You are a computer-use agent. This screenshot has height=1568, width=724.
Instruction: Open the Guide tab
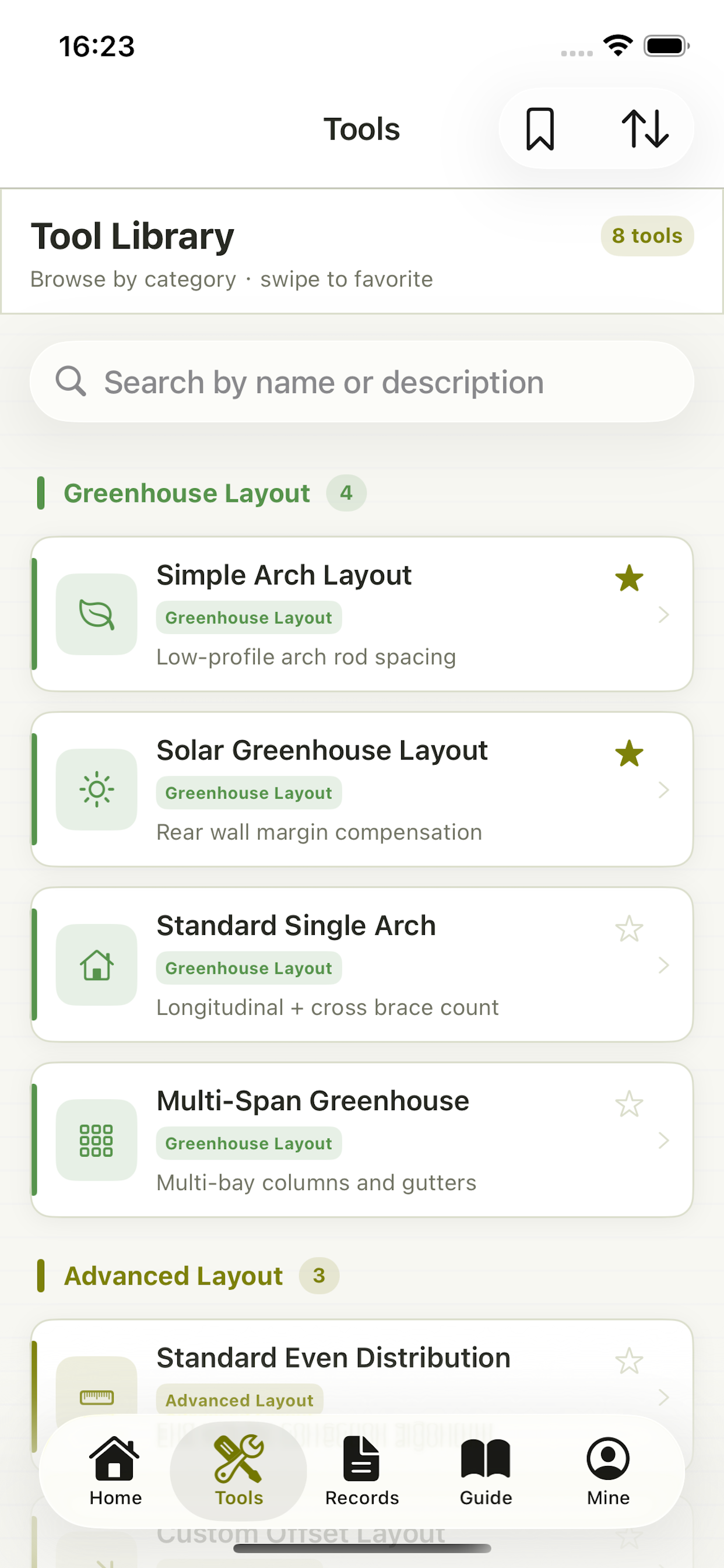tap(486, 1471)
